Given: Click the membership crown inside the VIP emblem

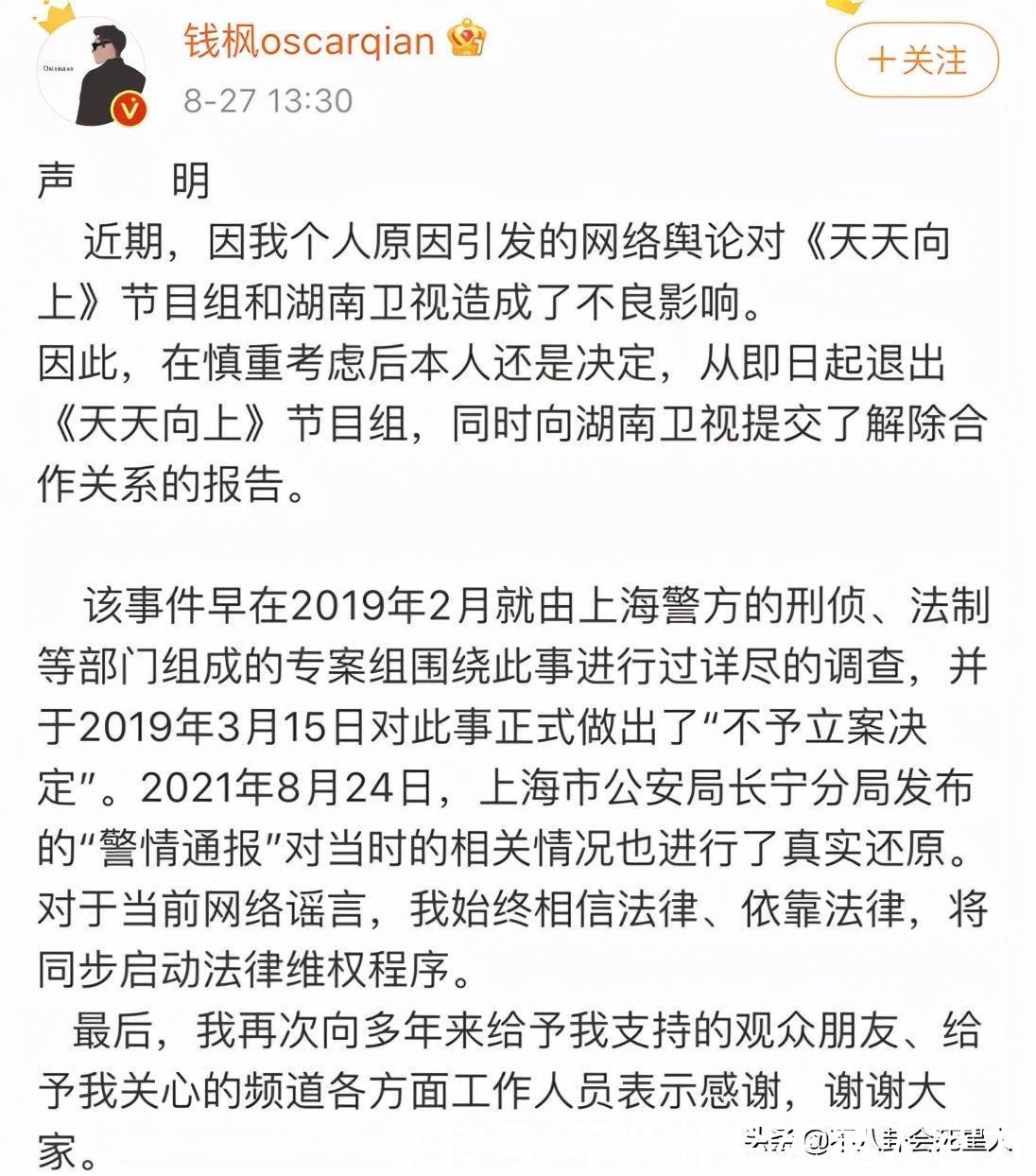Looking at the screenshot, I should click(x=464, y=39).
